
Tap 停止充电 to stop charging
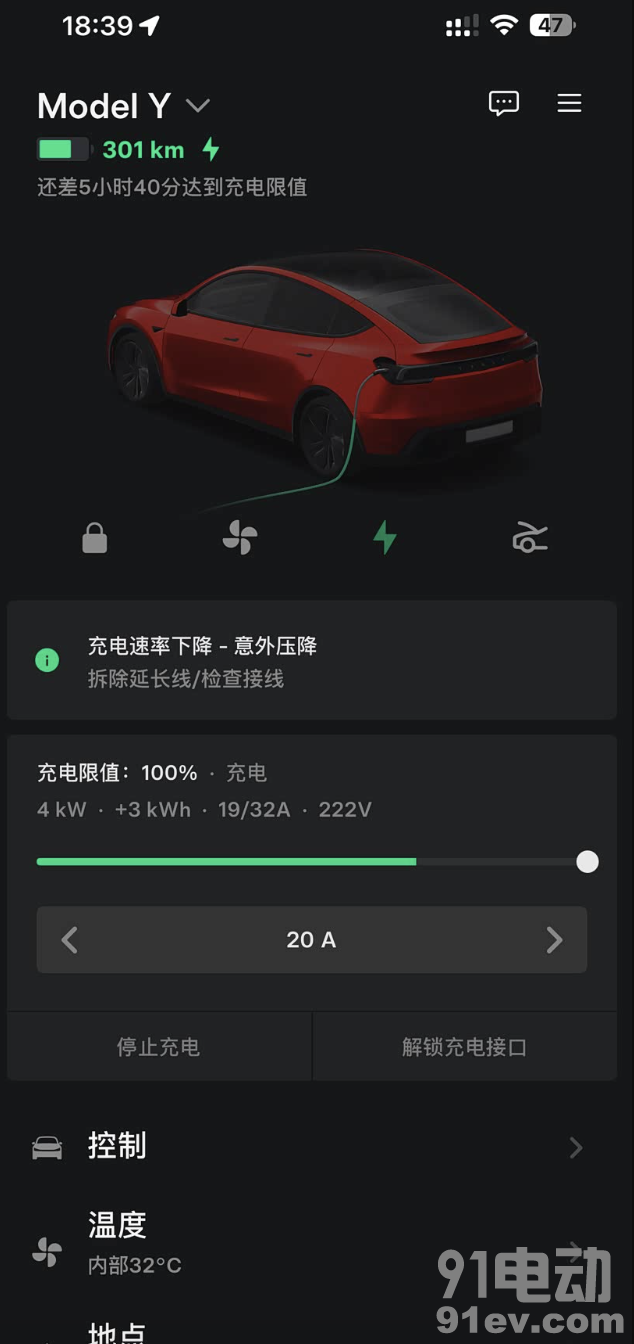(x=158, y=1047)
